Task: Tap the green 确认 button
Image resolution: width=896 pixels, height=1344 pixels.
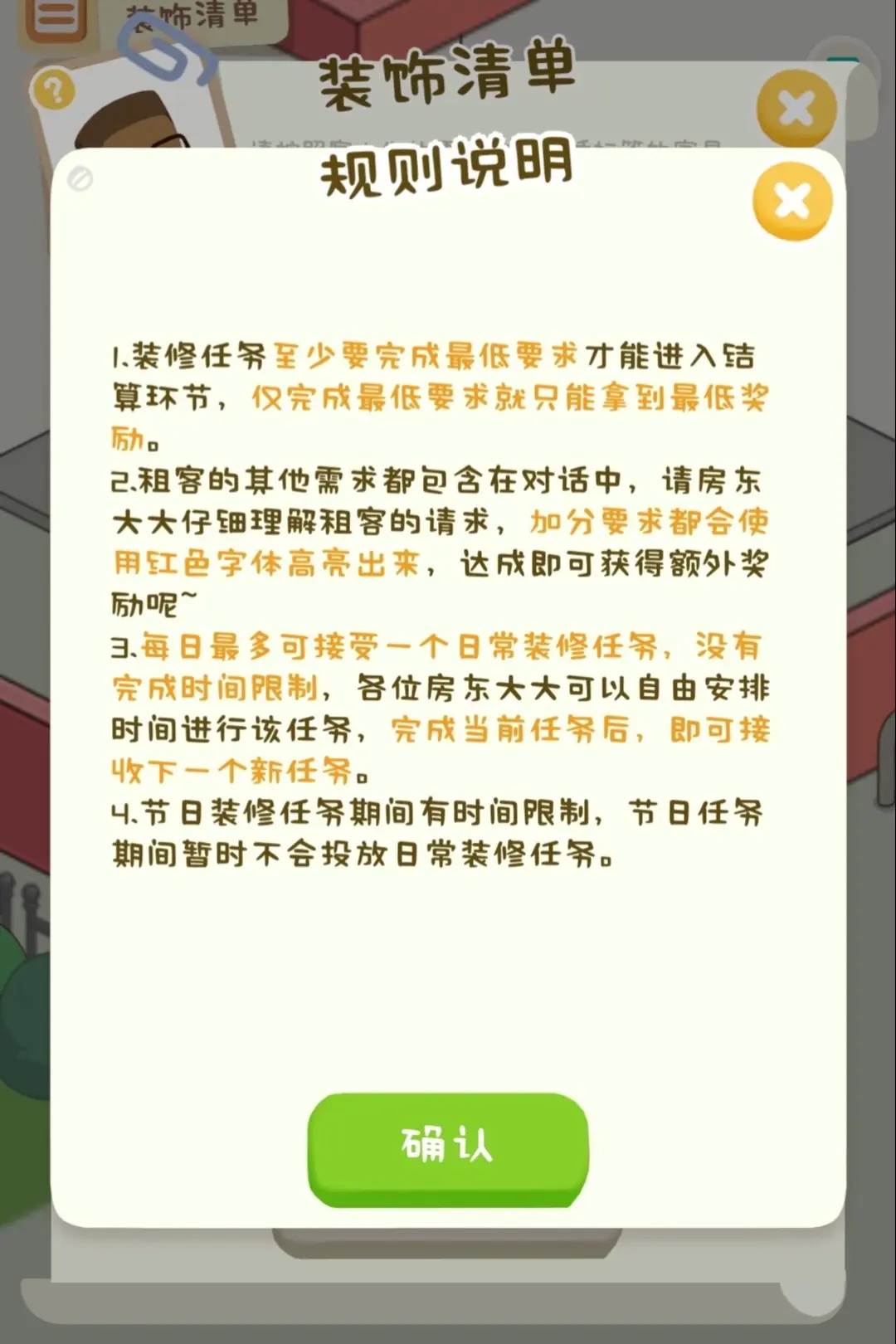Action: 448,1149
